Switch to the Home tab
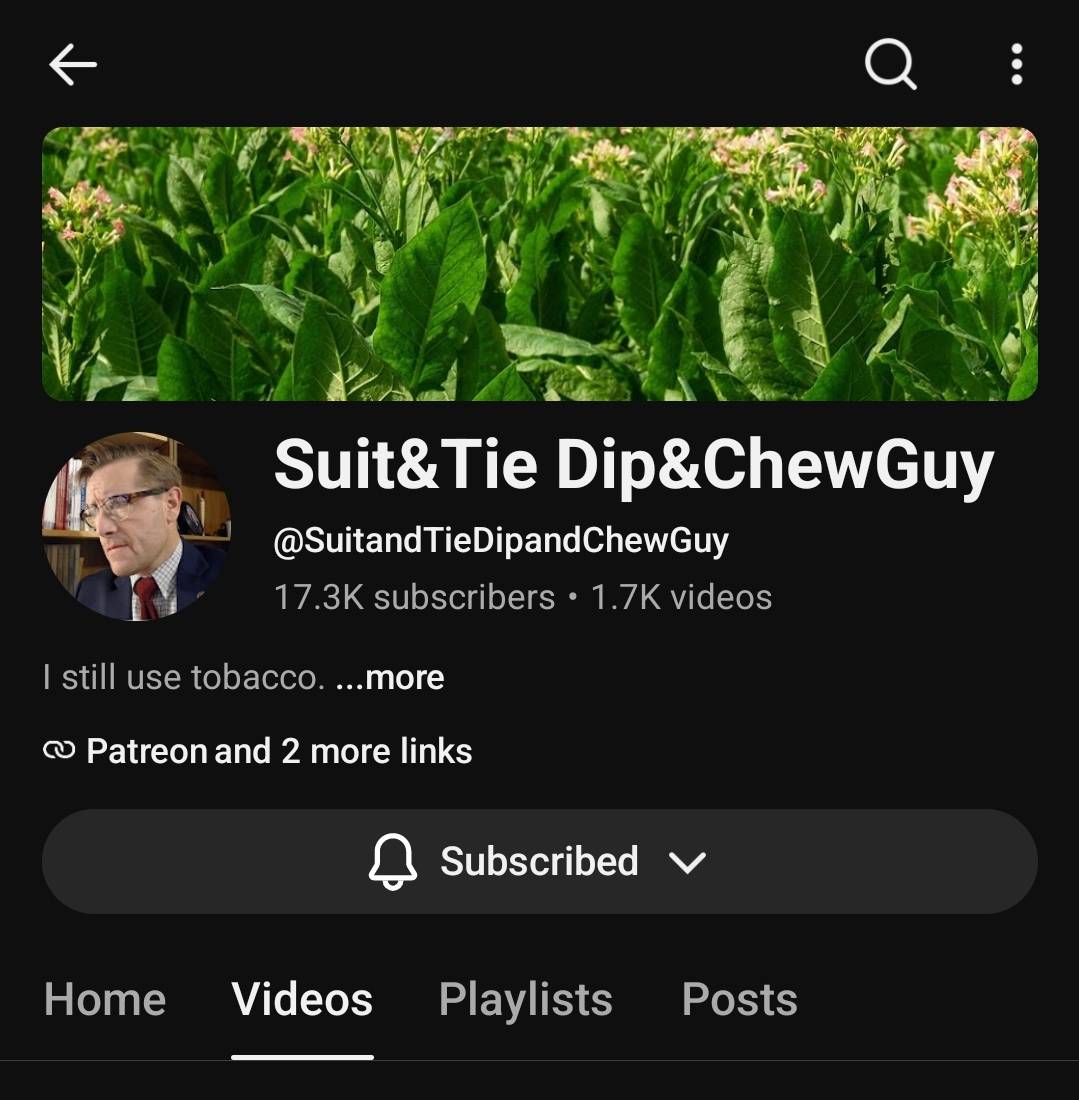The height and width of the screenshot is (1100, 1079). (x=105, y=999)
